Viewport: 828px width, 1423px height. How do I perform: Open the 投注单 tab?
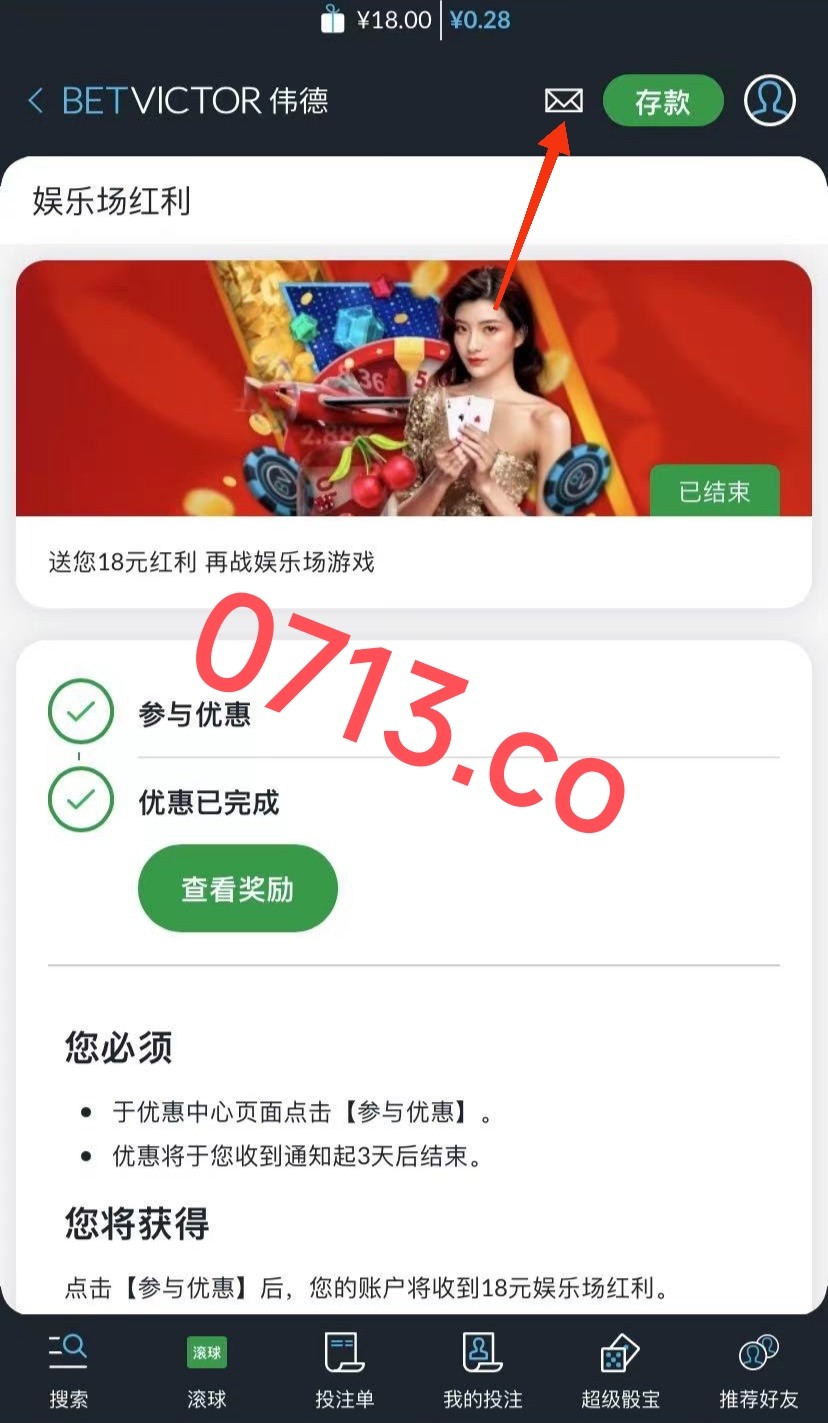point(344,1371)
